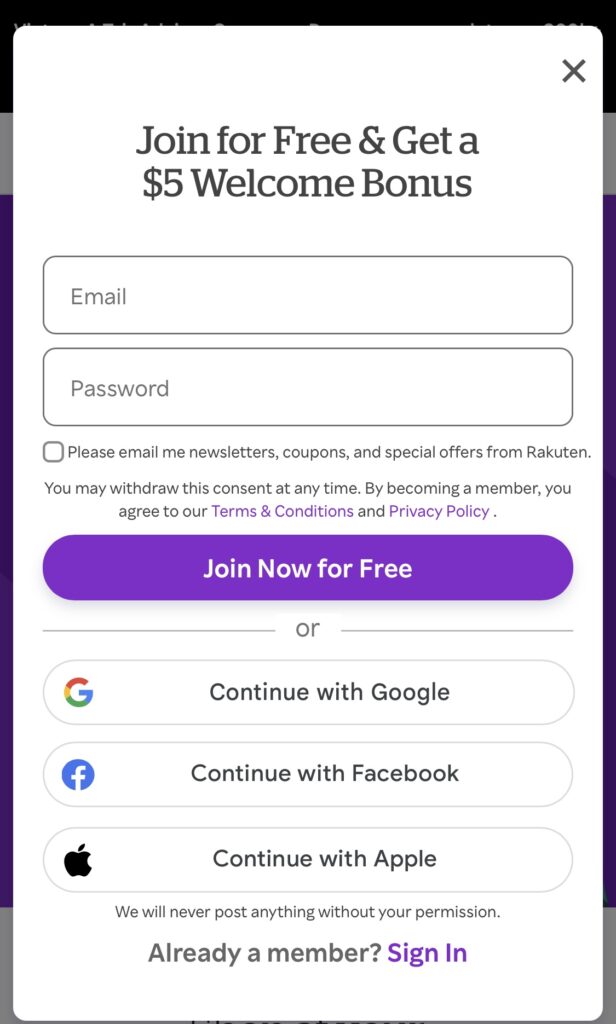Tap Join Now for Free
The image size is (616, 1024).
pyautogui.click(x=308, y=568)
